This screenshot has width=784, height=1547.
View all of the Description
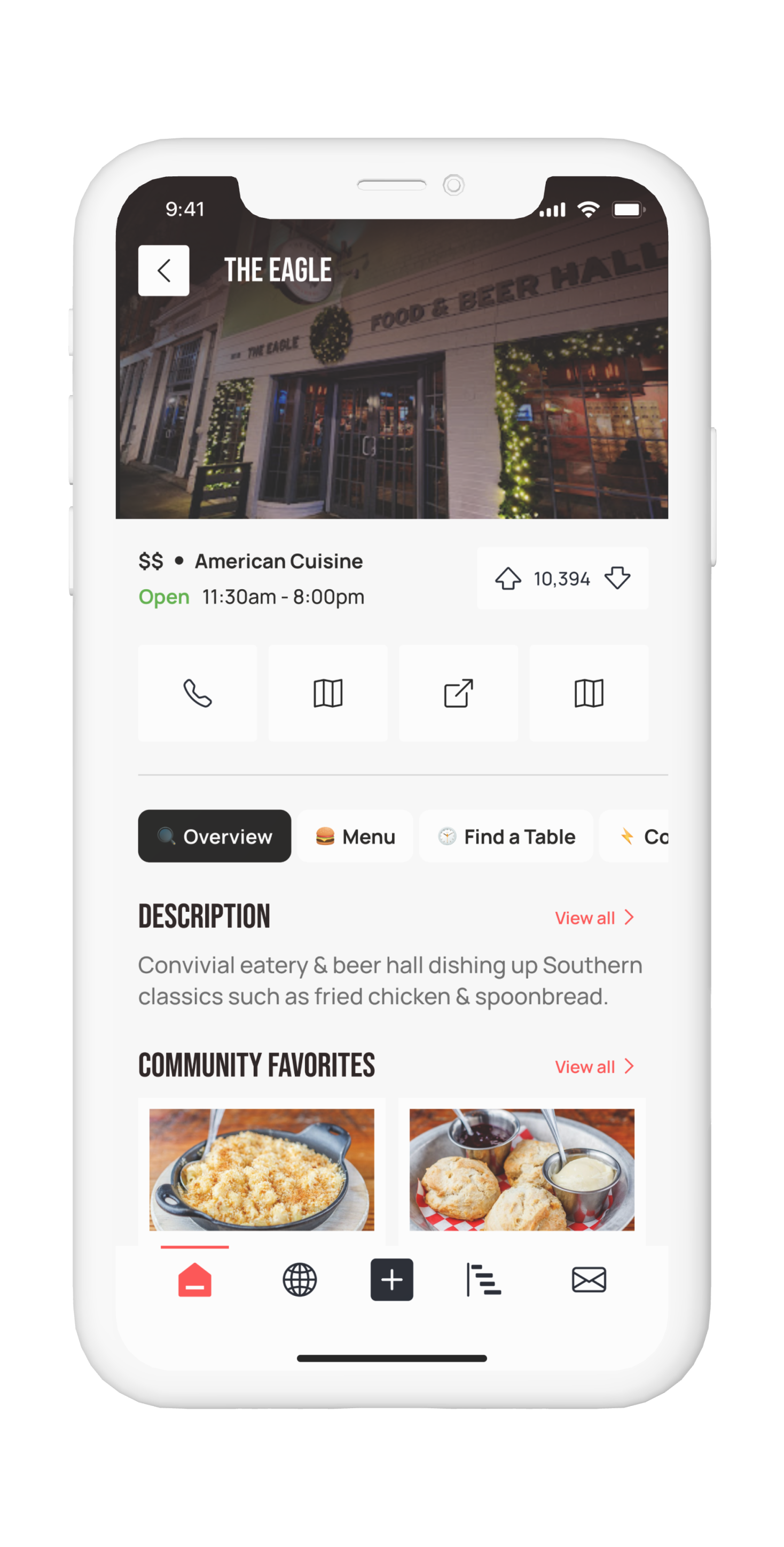[x=594, y=918]
